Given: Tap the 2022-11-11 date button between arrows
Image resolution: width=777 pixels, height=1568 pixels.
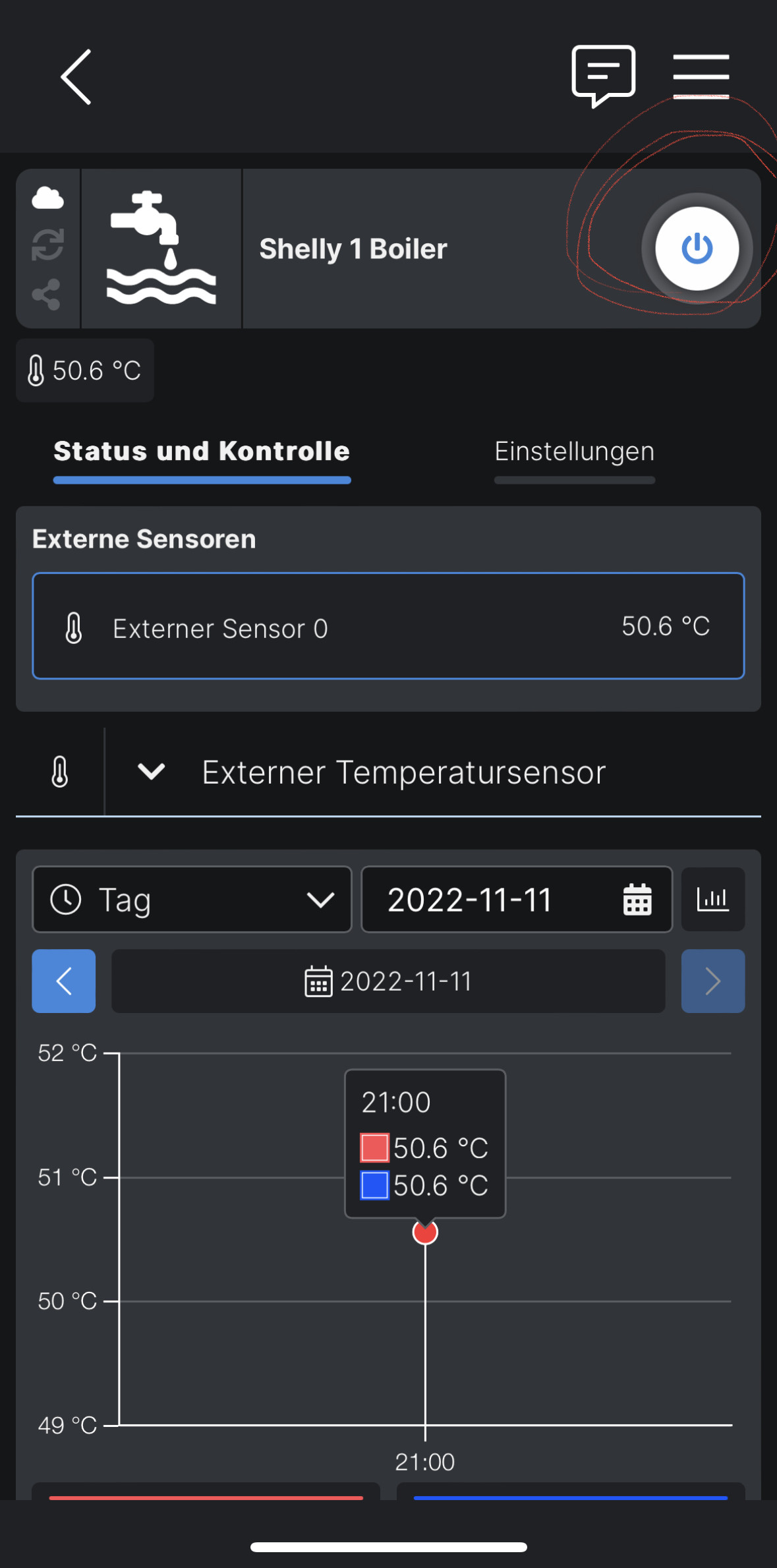Looking at the screenshot, I should [388, 981].
